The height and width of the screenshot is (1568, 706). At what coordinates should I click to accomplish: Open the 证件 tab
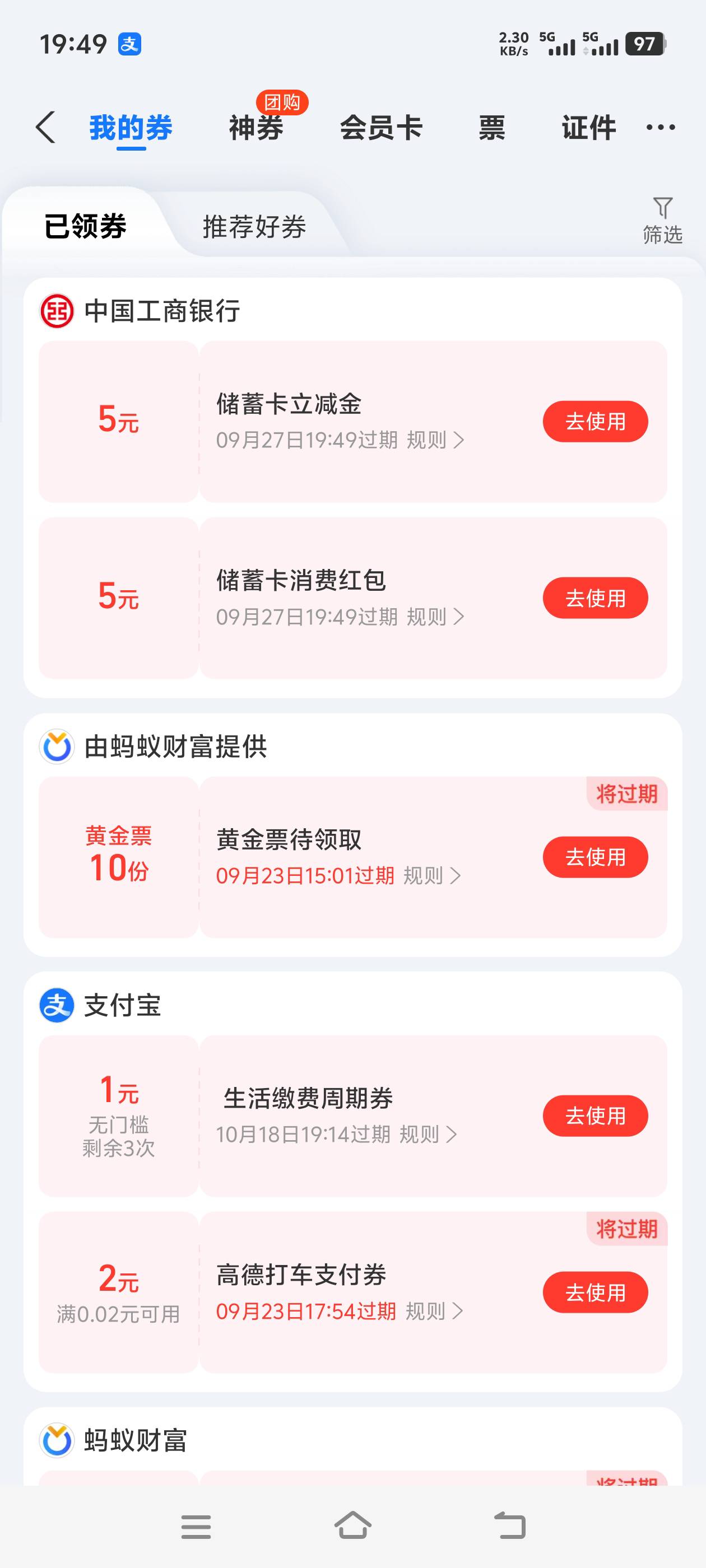click(589, 128)
